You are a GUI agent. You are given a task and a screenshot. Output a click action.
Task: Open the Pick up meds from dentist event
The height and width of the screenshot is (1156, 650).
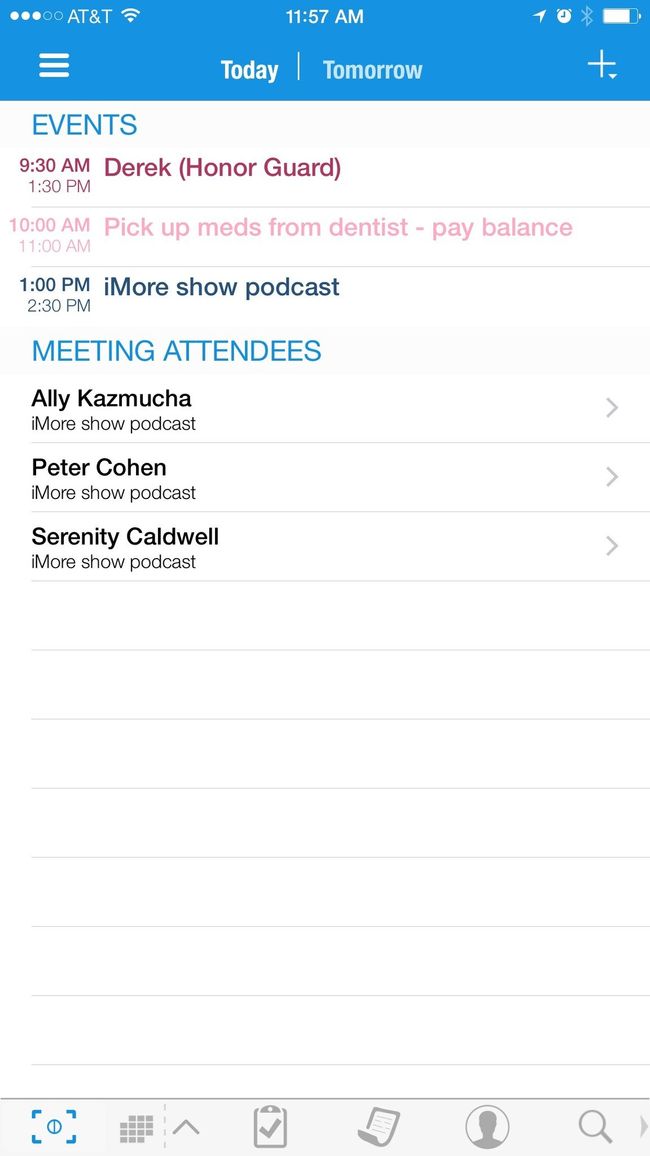click(325, 237)
